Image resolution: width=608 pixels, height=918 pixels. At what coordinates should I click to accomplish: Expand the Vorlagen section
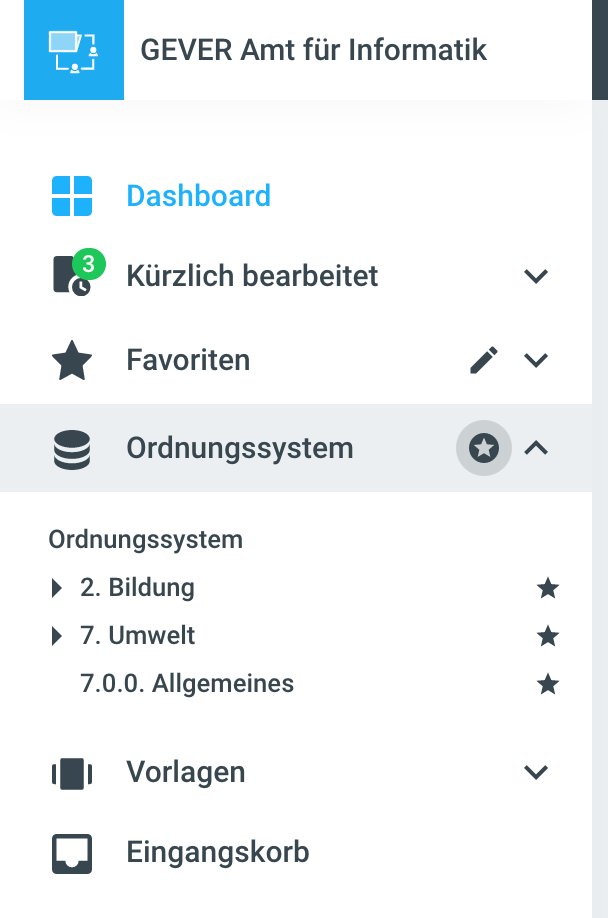536,772
